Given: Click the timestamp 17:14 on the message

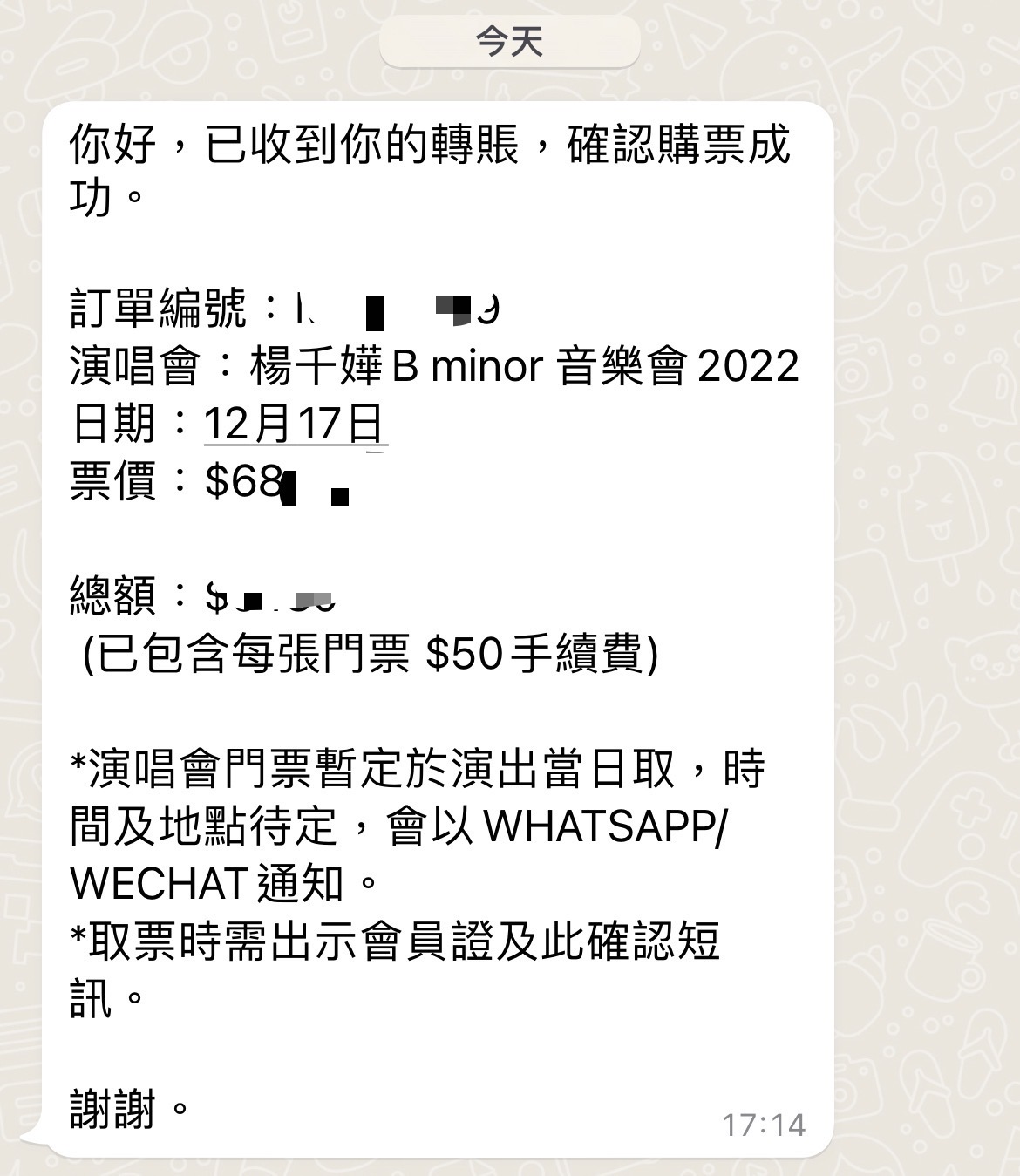Looking at the screenshot, I should 763,1125.
